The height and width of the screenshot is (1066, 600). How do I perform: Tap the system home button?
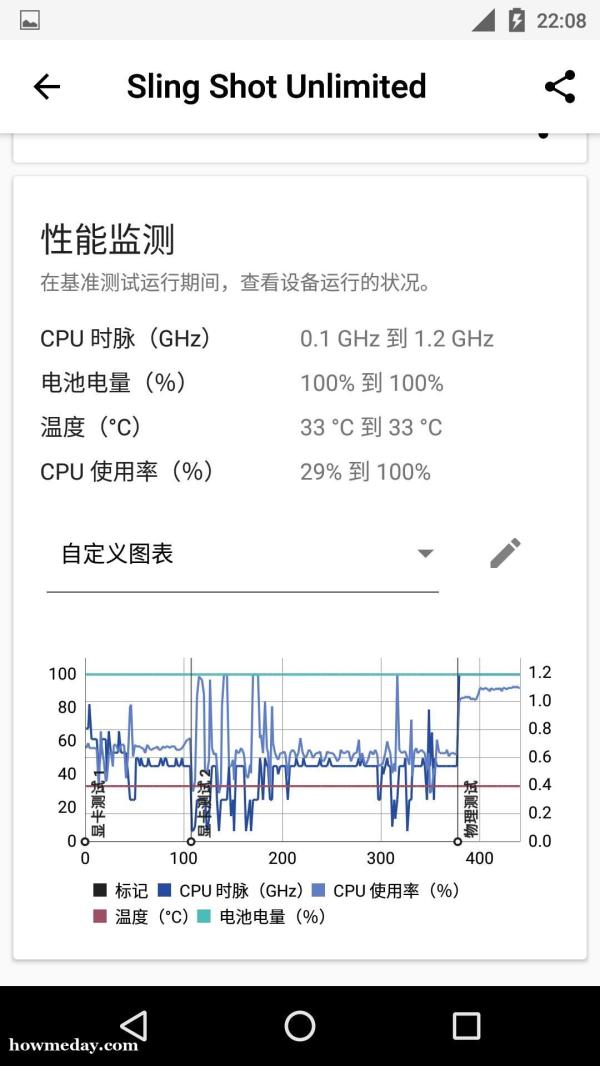[x=300, y=1025]
